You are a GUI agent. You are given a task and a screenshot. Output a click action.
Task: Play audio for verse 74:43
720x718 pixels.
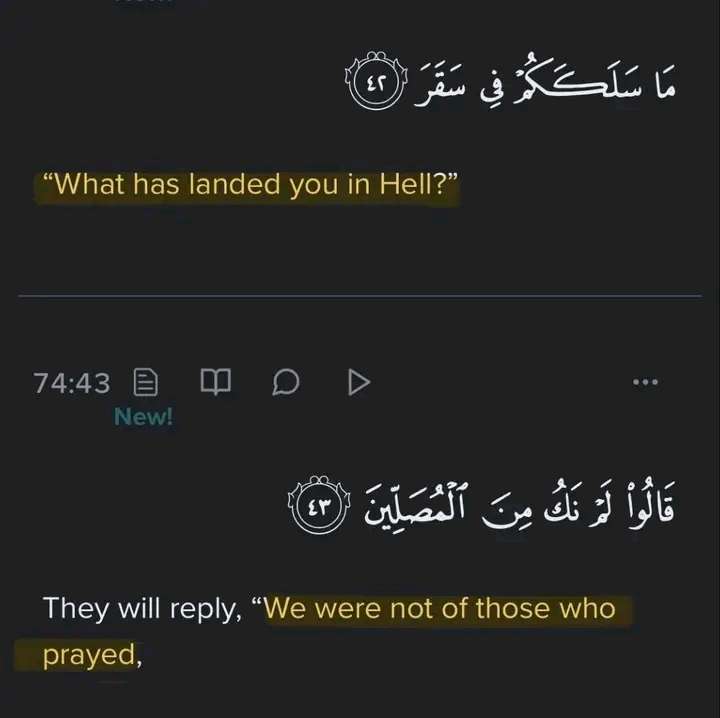point(358,382)
